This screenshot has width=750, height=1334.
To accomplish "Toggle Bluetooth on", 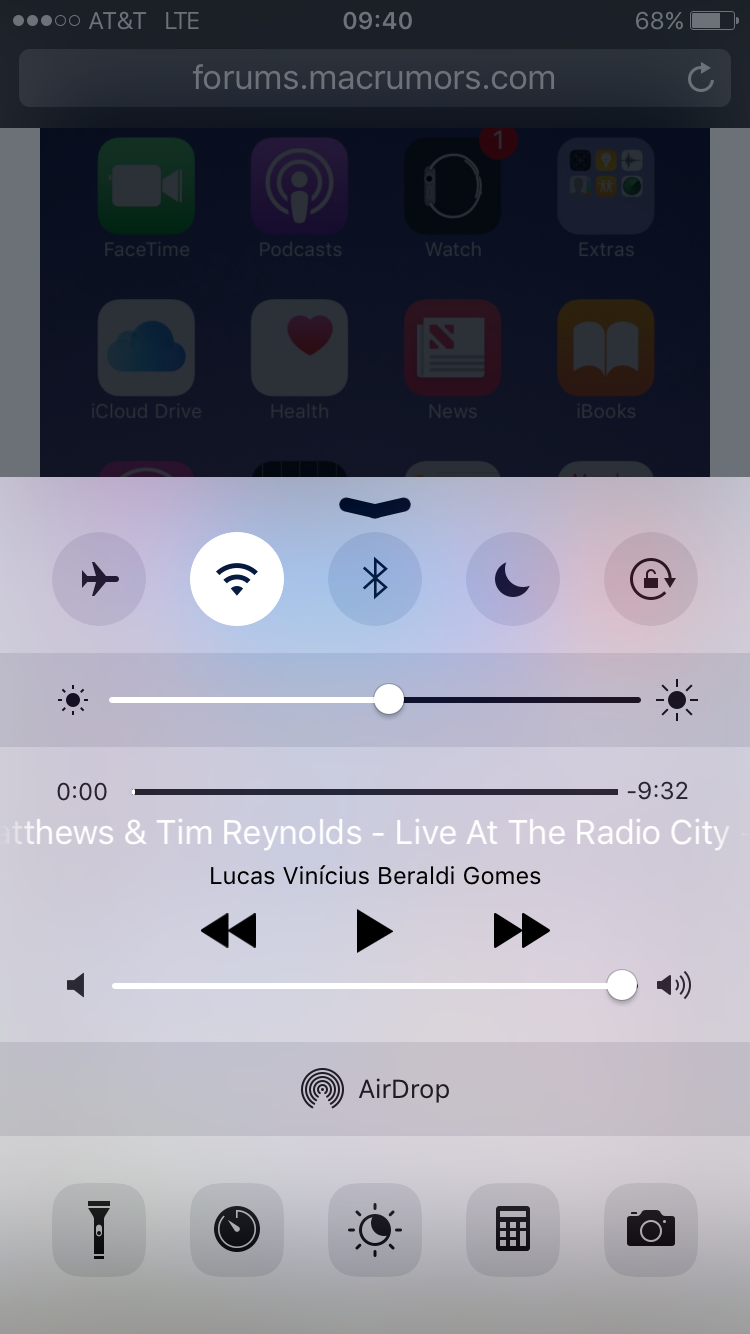I will point(375,579).
